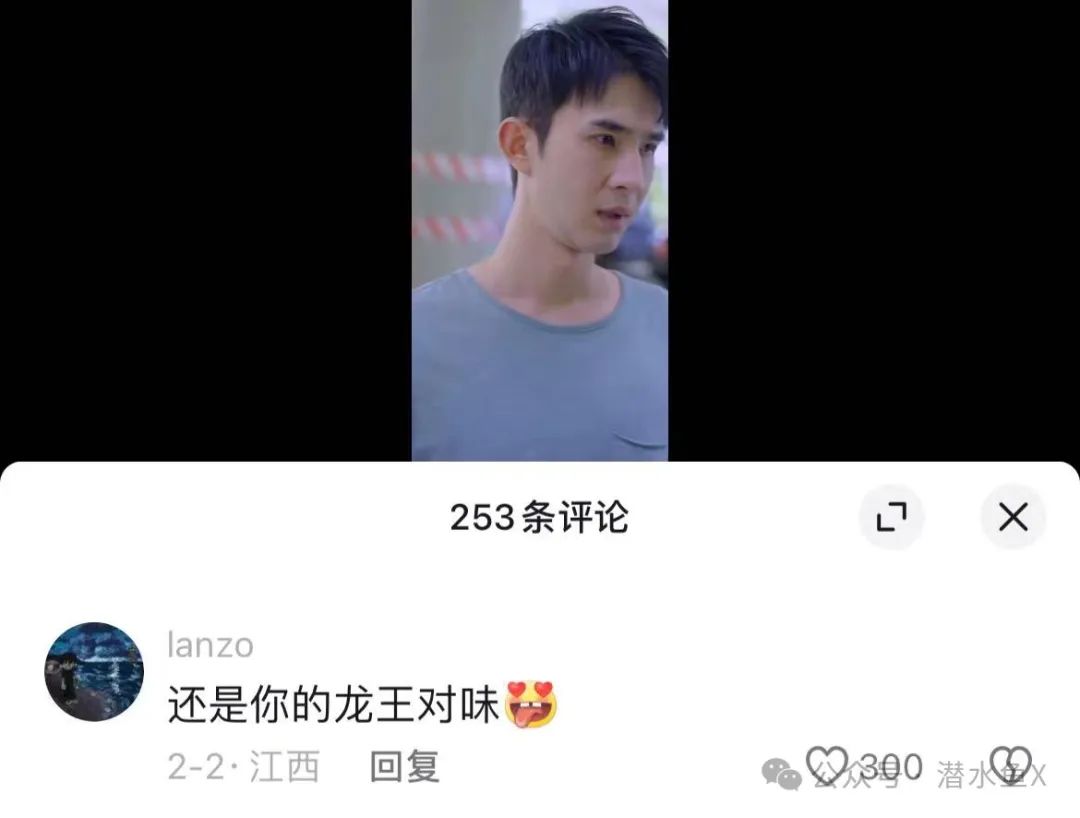This screenshot has width=1080, height=818.
Task: Like lanzo's comment
Action: point(827,764)
